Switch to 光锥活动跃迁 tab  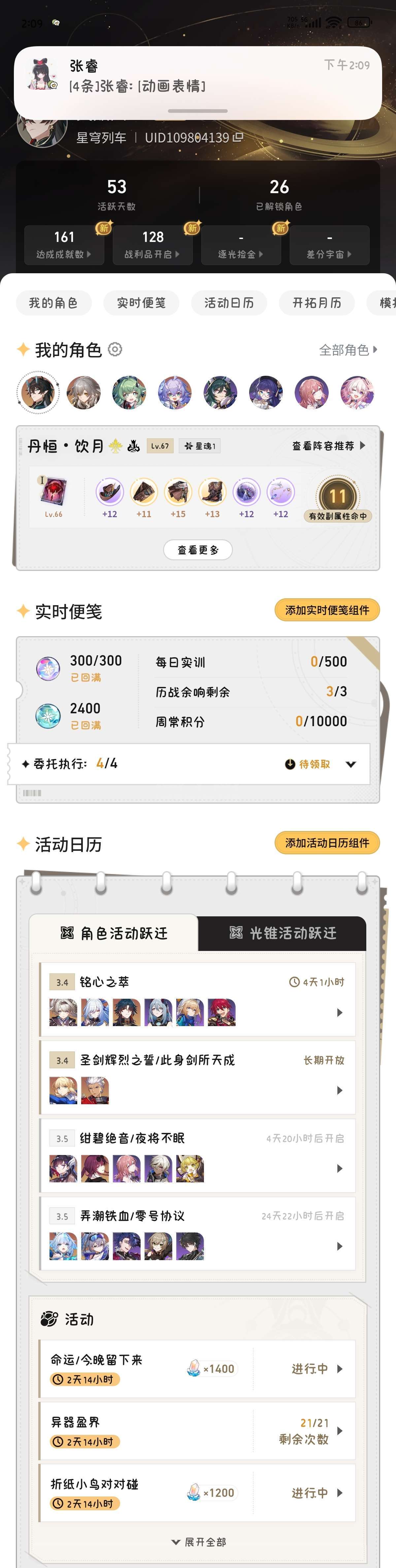(282, 933)
